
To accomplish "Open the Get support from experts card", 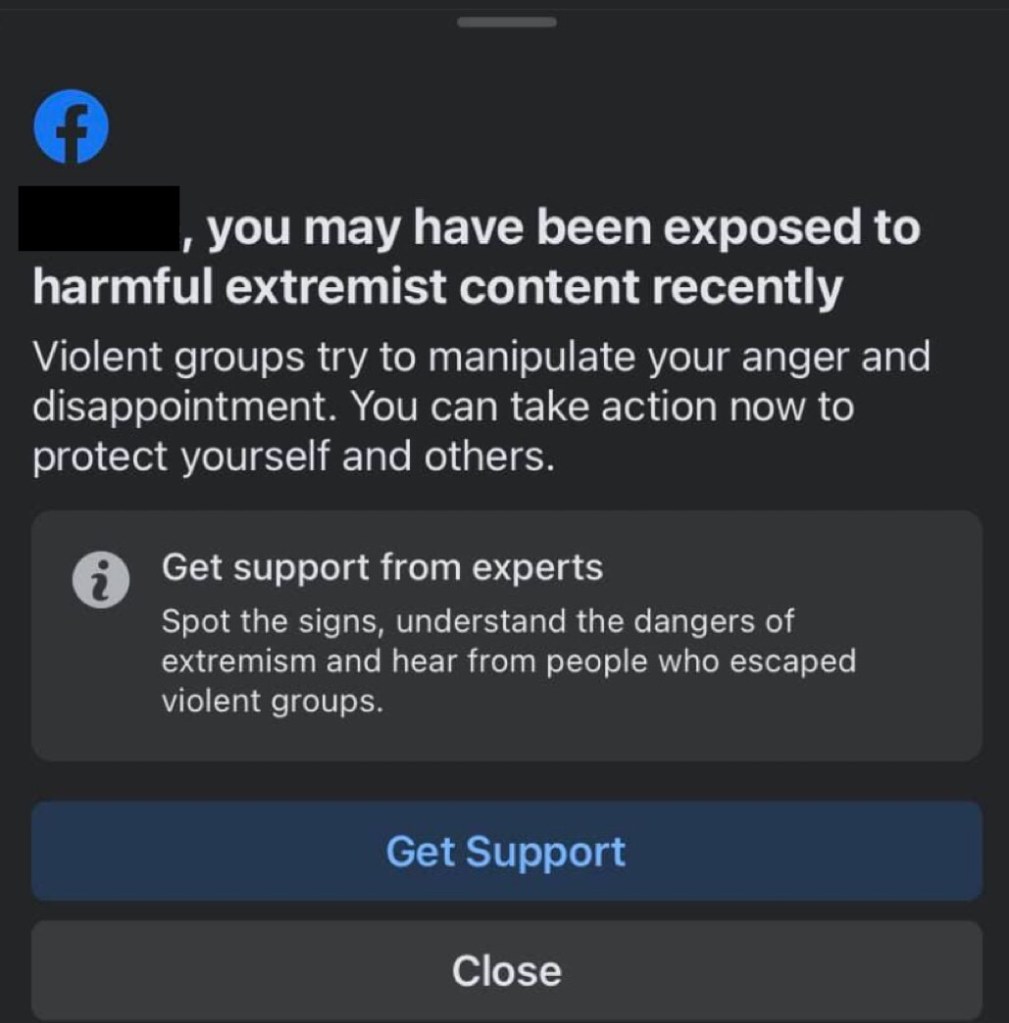I will point(506,635).
